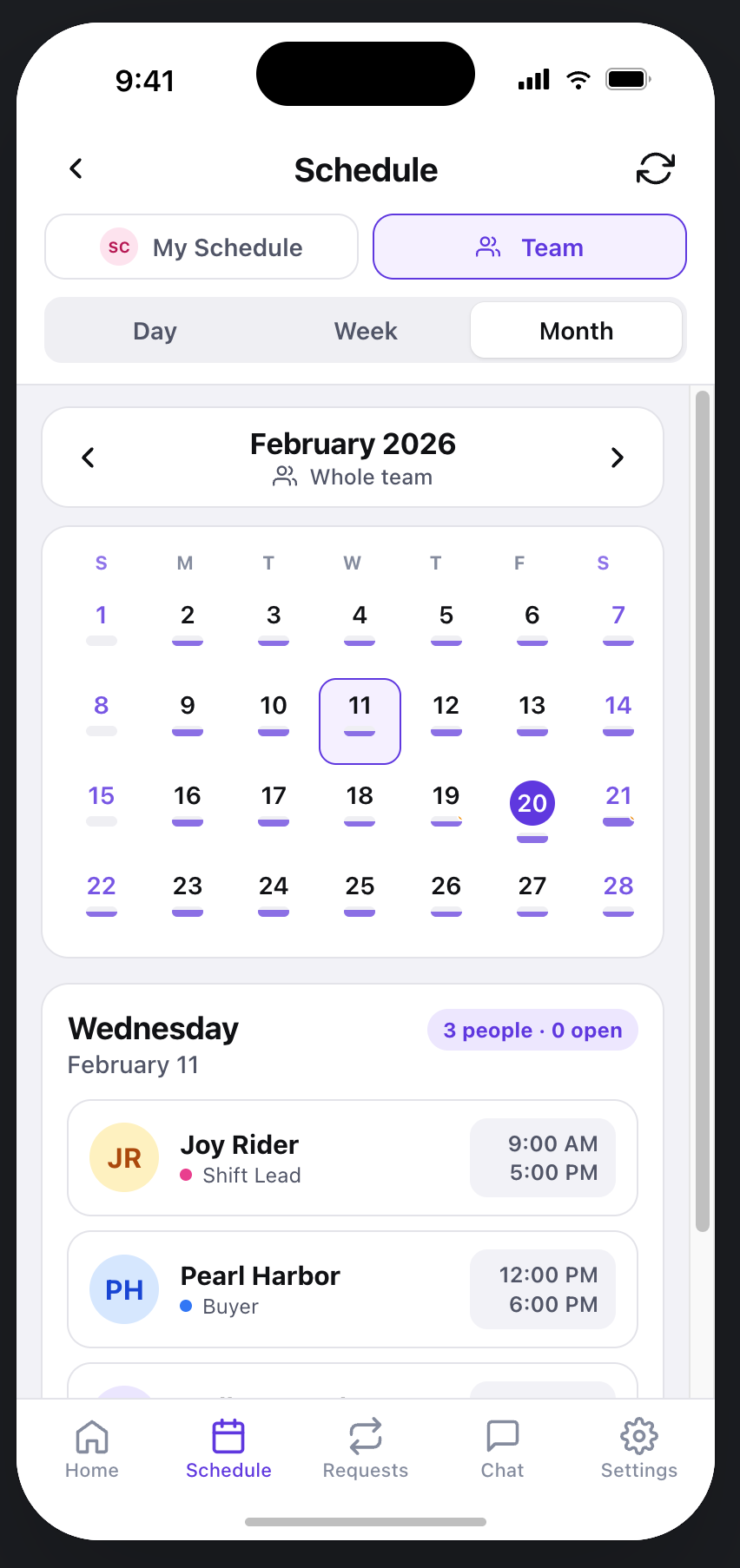This screenshot has height=1568, width=740.
Task: Pick February 3 in the calendar
Action: pyautogui.click(x=274, y=624)
